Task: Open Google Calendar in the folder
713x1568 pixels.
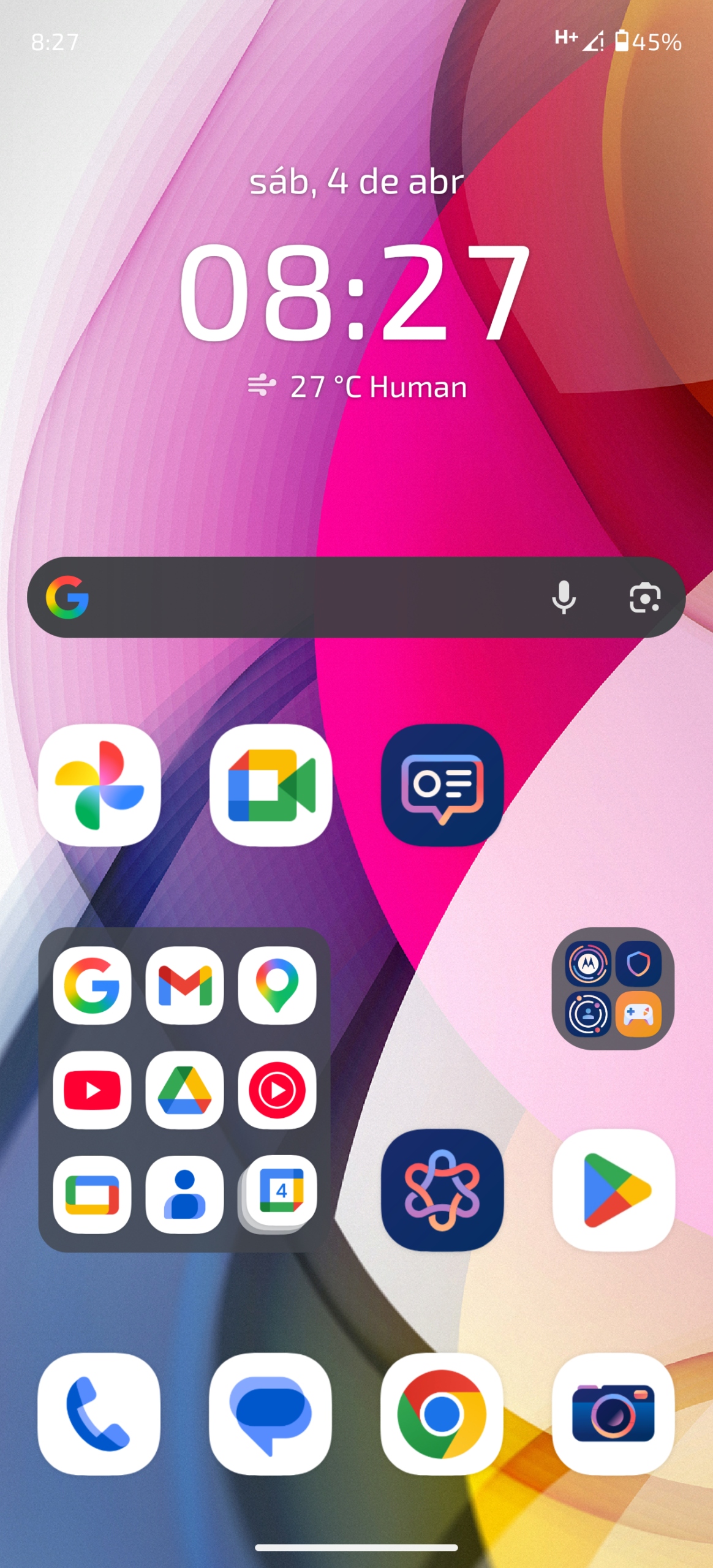Action: [280, 1191]
